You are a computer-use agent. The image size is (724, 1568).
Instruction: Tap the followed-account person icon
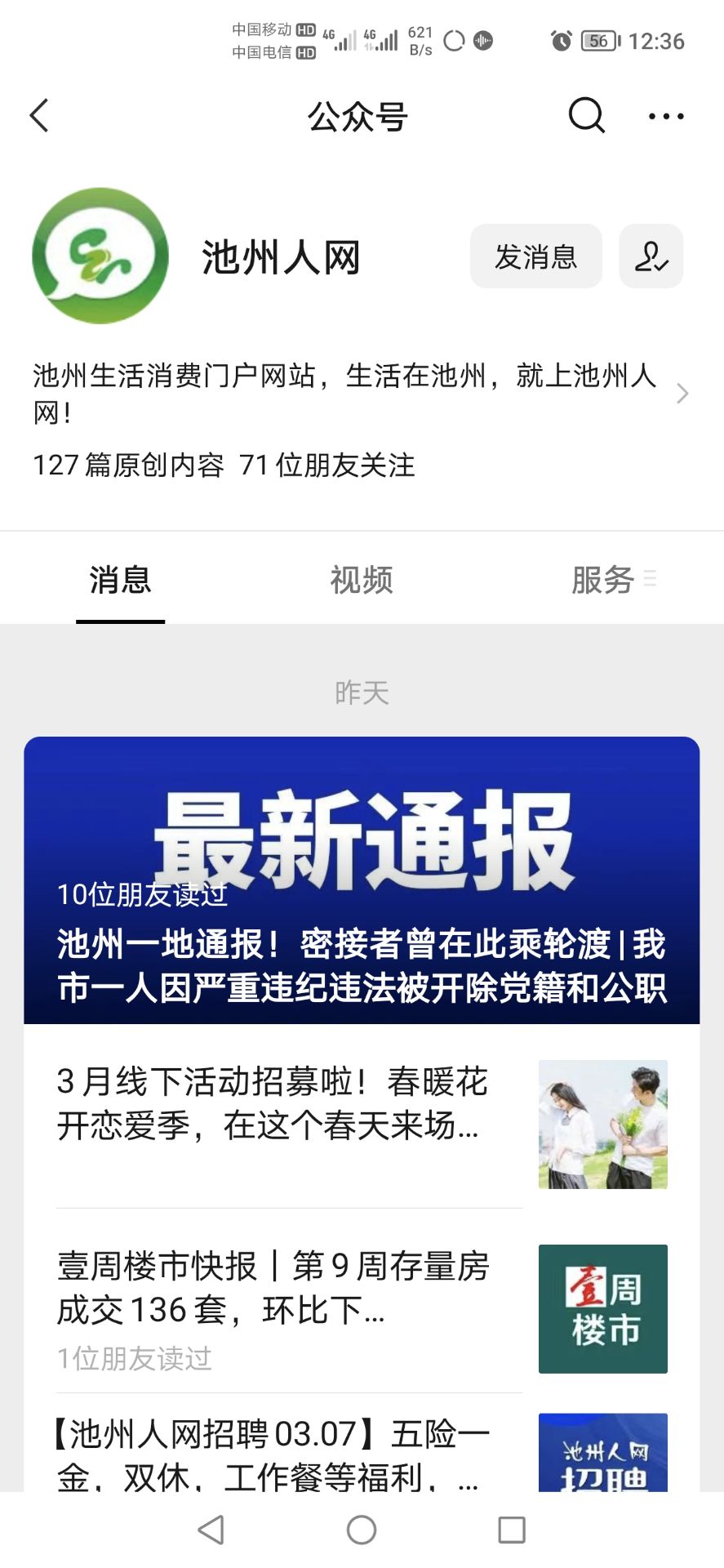click(651, 256)
